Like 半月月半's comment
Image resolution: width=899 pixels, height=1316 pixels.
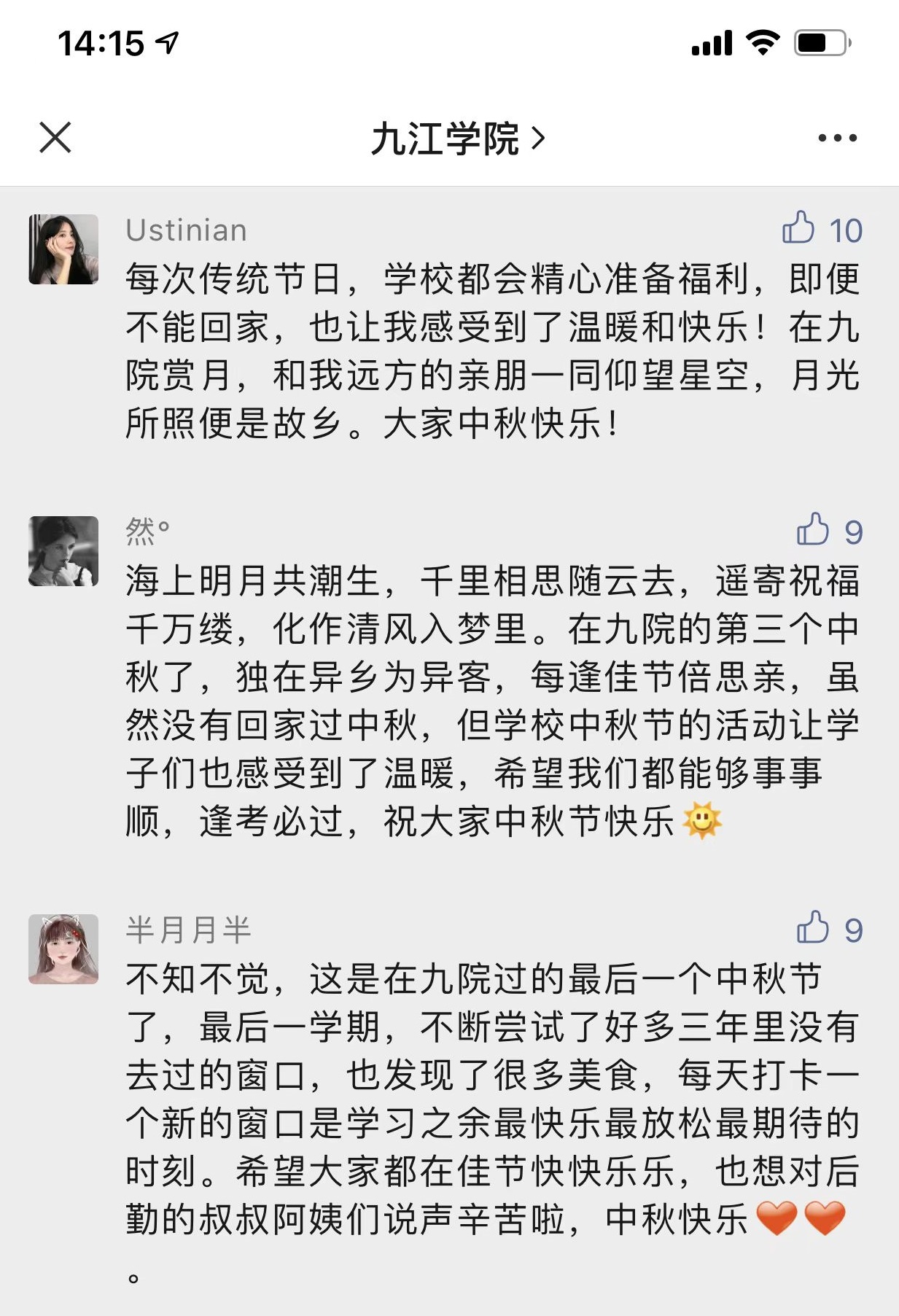coord(813,928)
